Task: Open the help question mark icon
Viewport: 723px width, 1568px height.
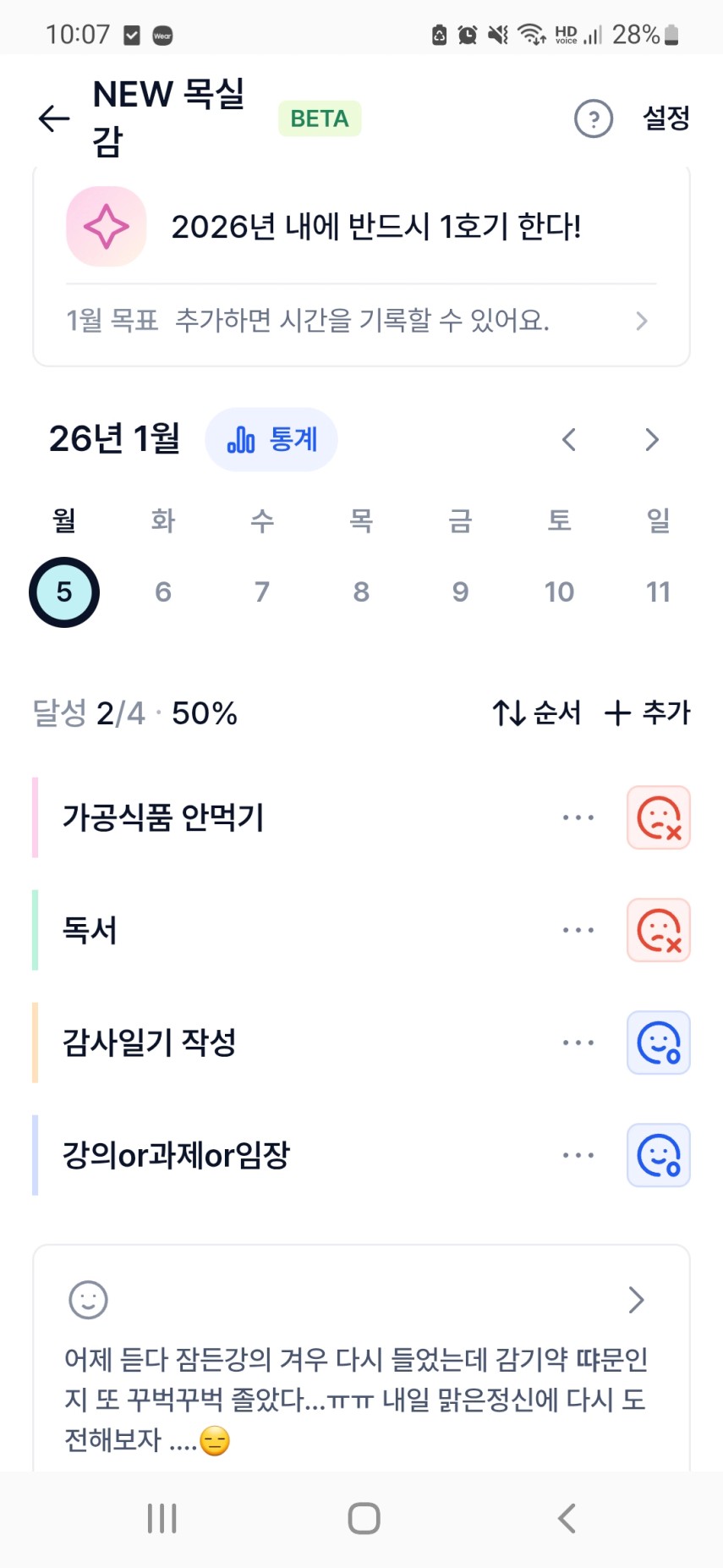Action: point(593,118)
